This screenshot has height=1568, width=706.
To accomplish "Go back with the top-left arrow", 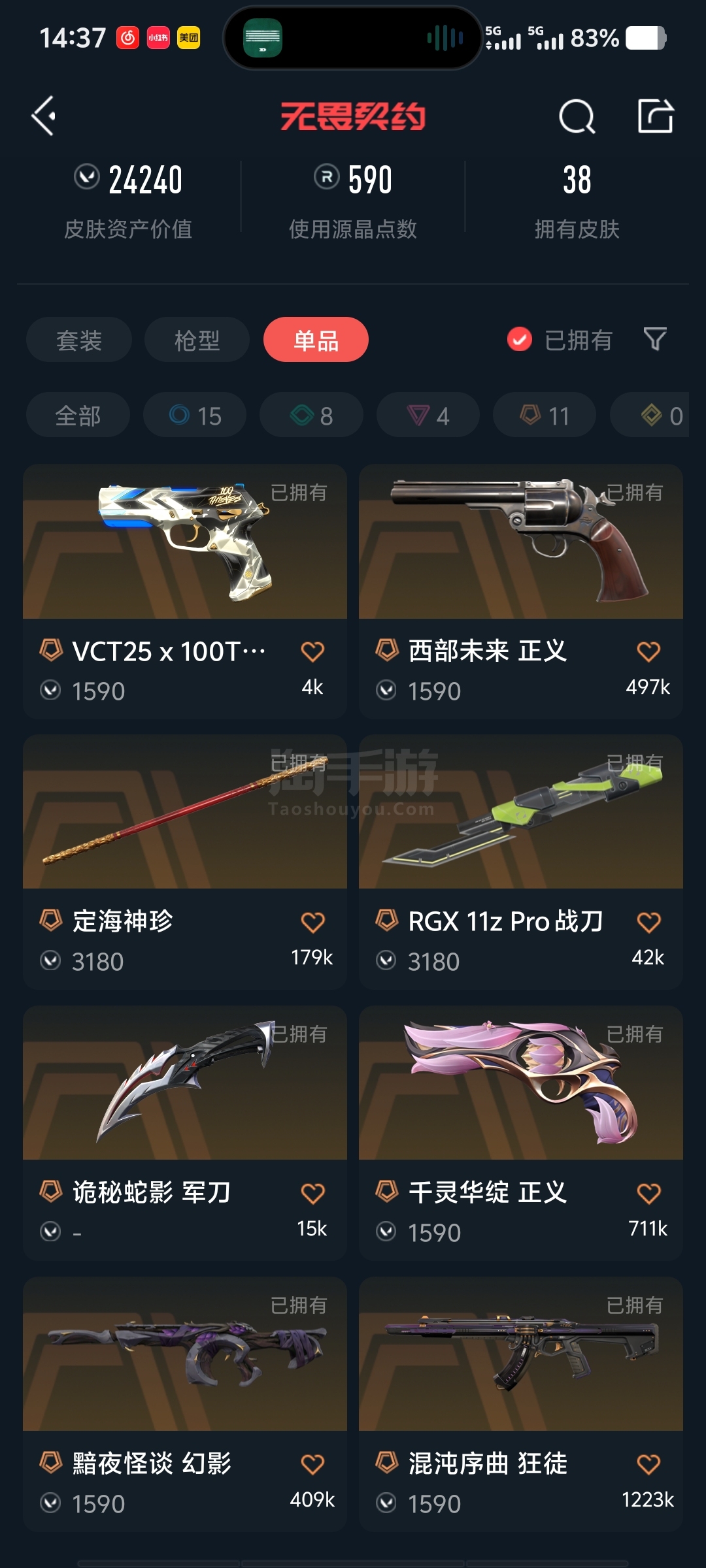I will 44,116.
